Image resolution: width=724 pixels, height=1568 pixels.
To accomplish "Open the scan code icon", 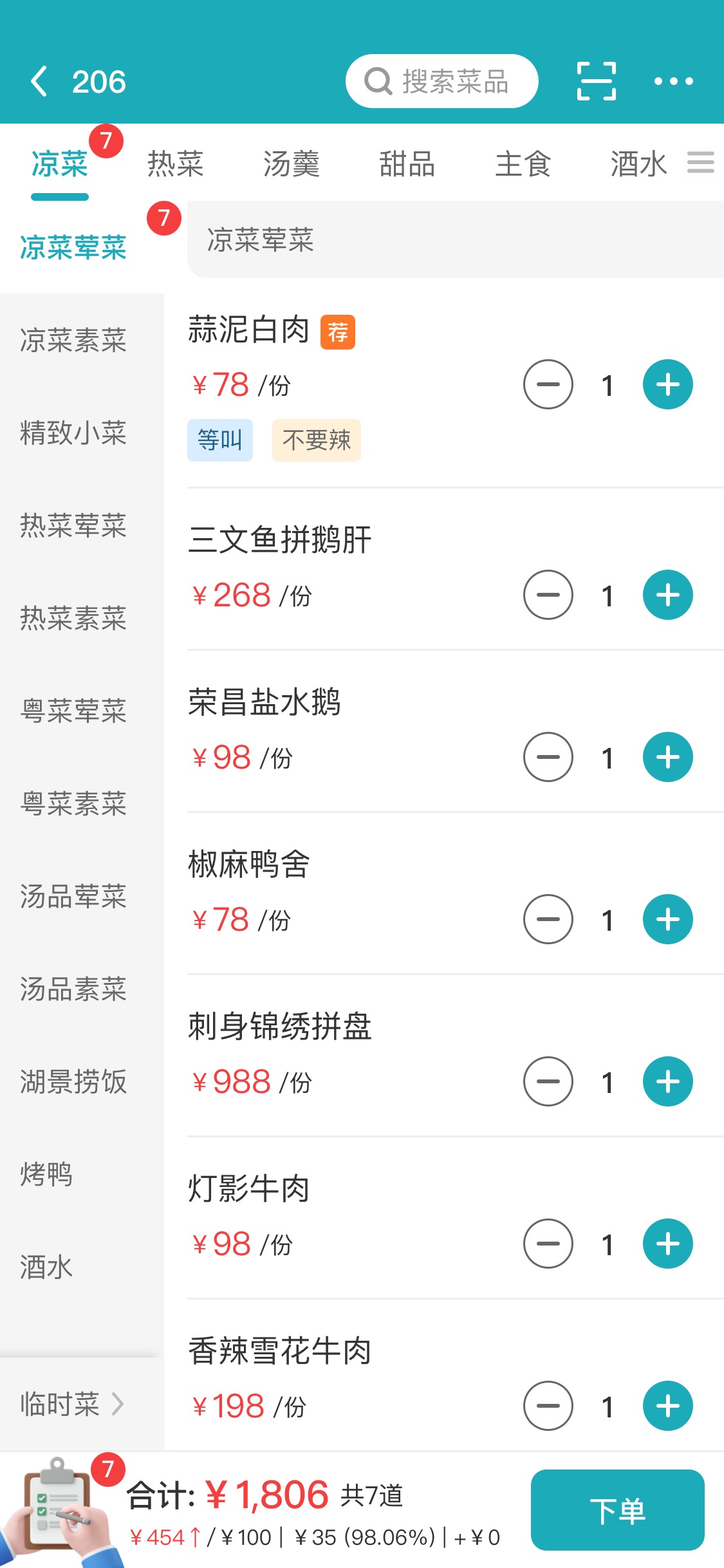I will coord(596,81).
